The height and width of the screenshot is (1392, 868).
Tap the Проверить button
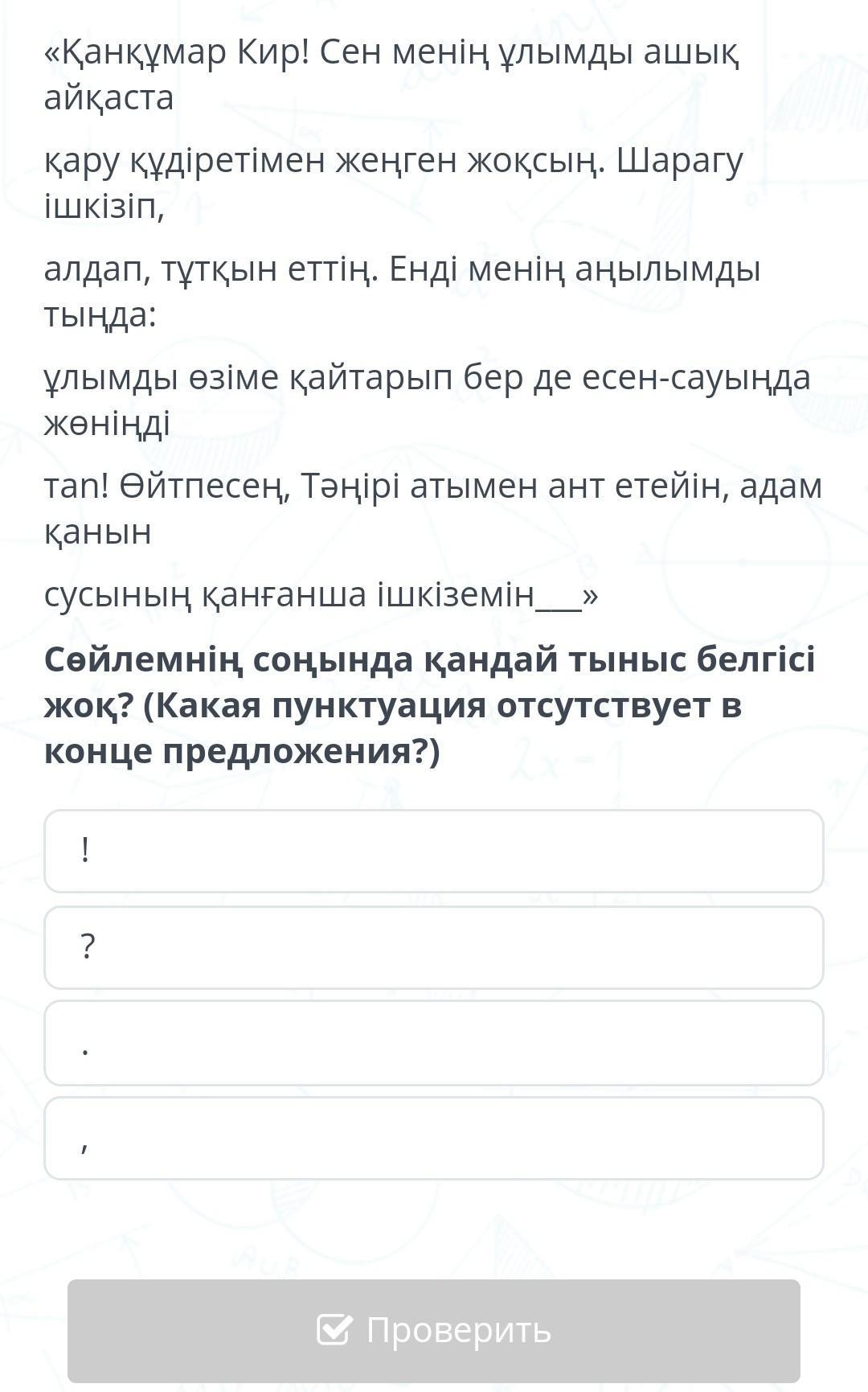click(434, 1330)
